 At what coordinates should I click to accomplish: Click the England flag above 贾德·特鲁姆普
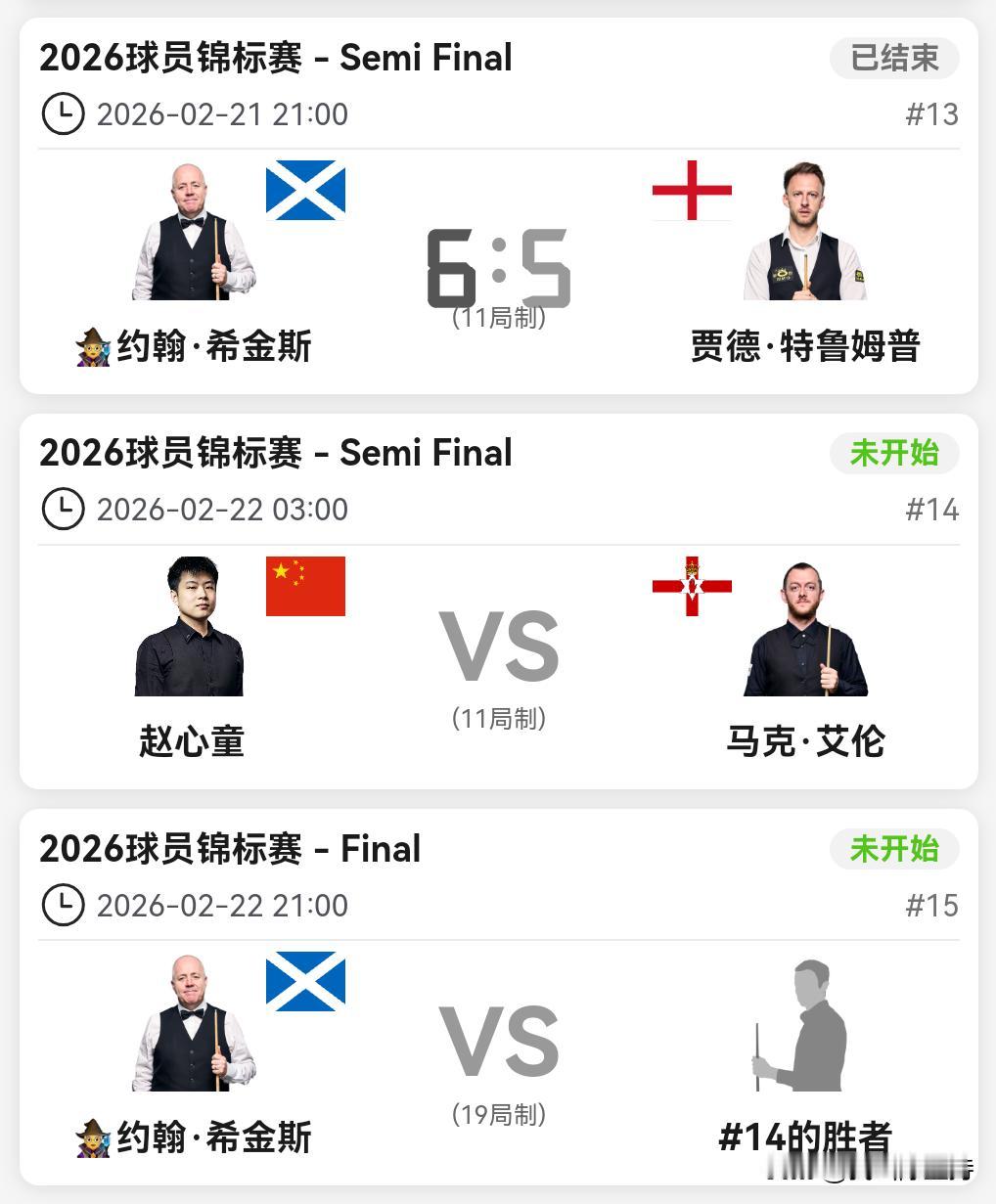pos(692,191)
